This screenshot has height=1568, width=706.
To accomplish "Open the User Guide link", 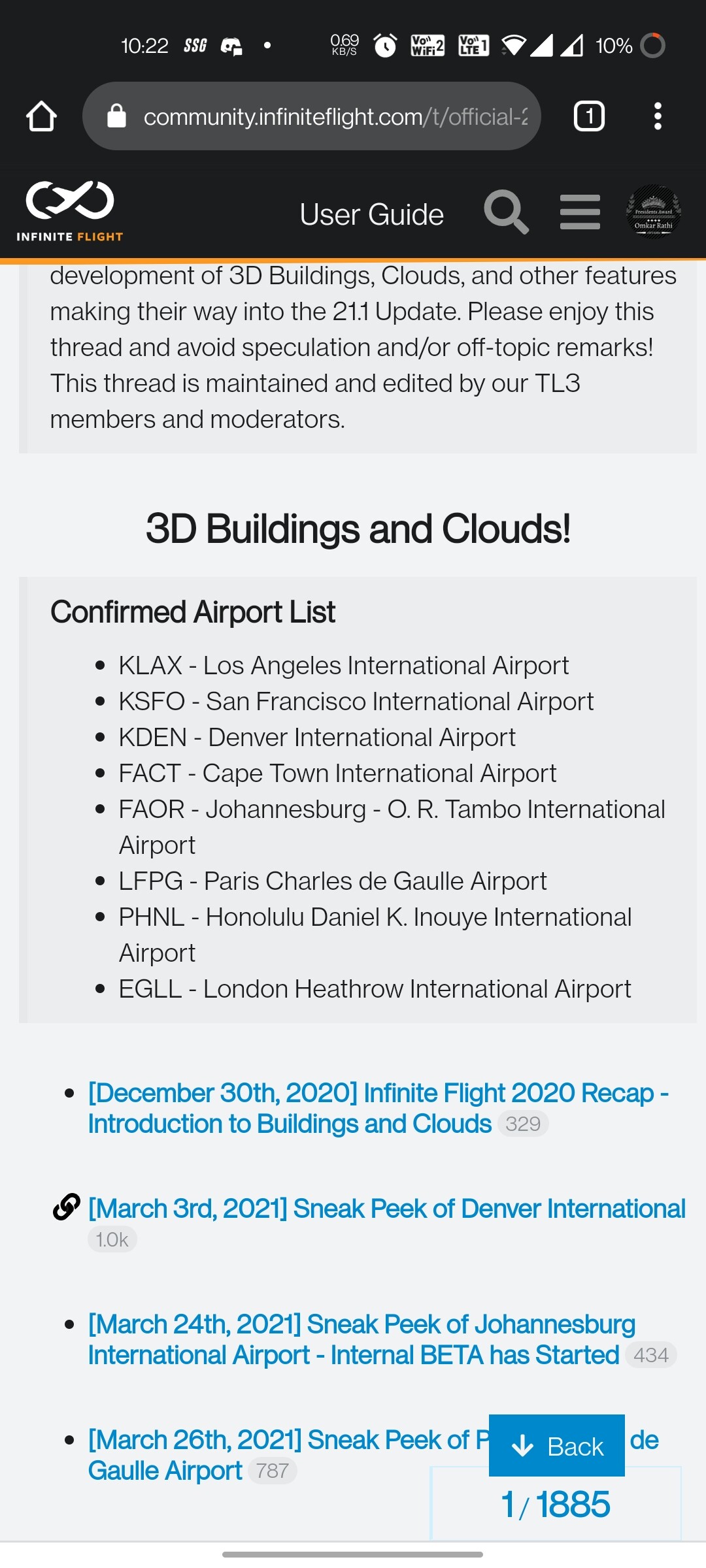I will 371,214.
